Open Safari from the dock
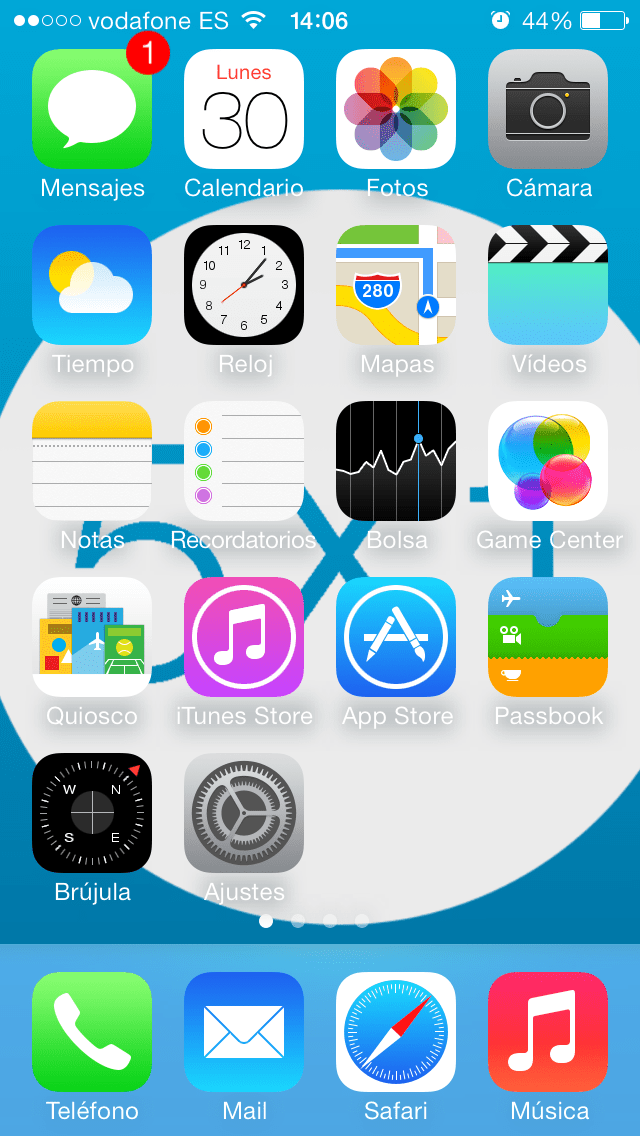The width and height of the screenshot is (640, 1136). [x=396, y=1031]
